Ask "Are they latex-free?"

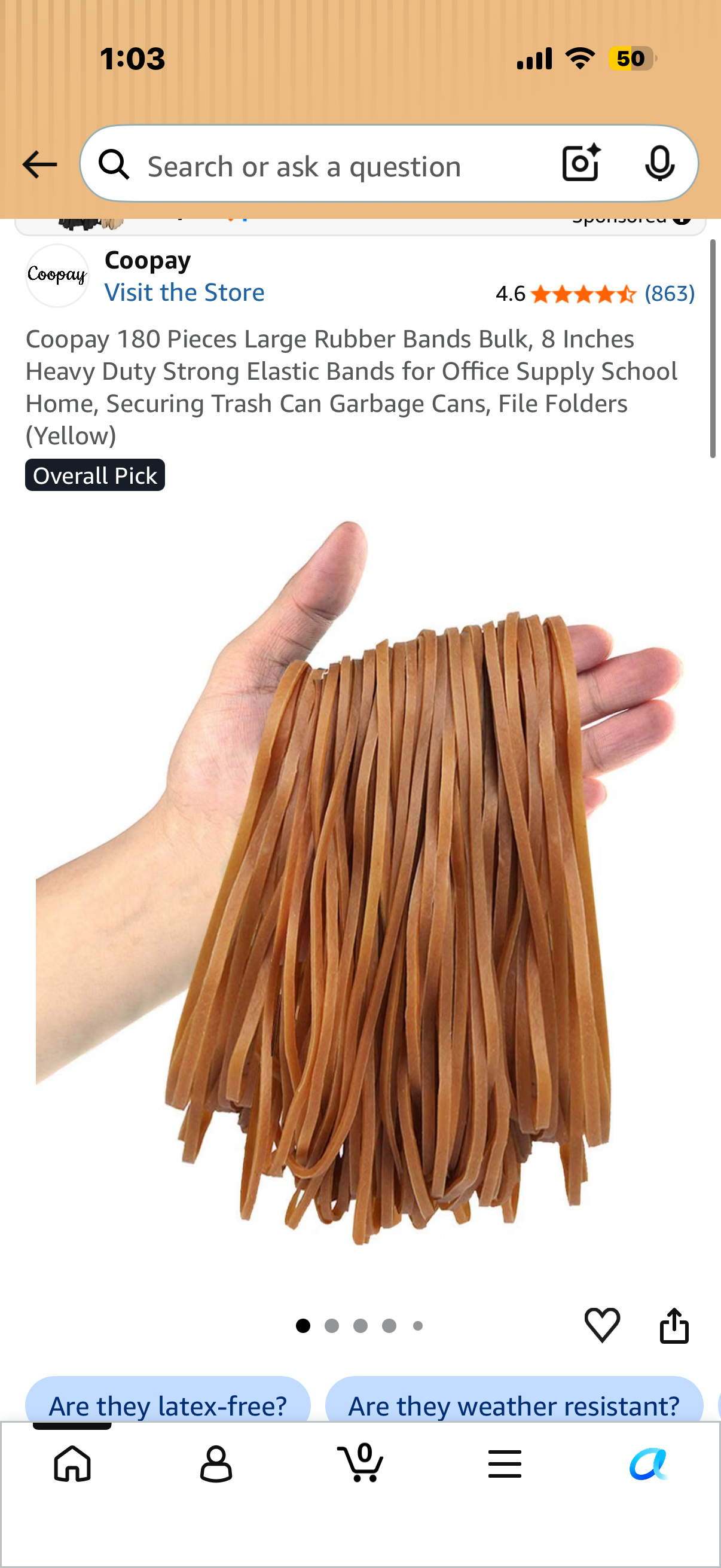pos(168,1405)
